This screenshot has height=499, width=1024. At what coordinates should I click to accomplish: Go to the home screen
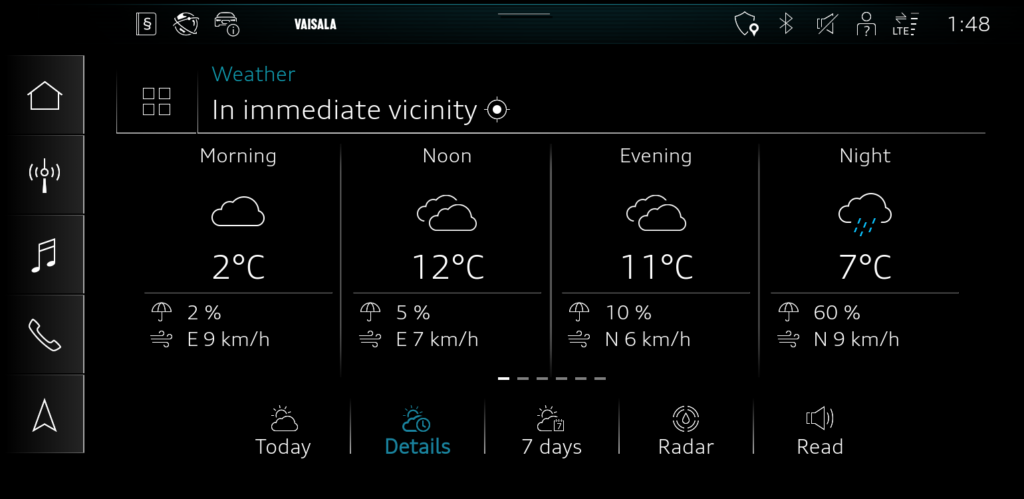tap(44, 96)
